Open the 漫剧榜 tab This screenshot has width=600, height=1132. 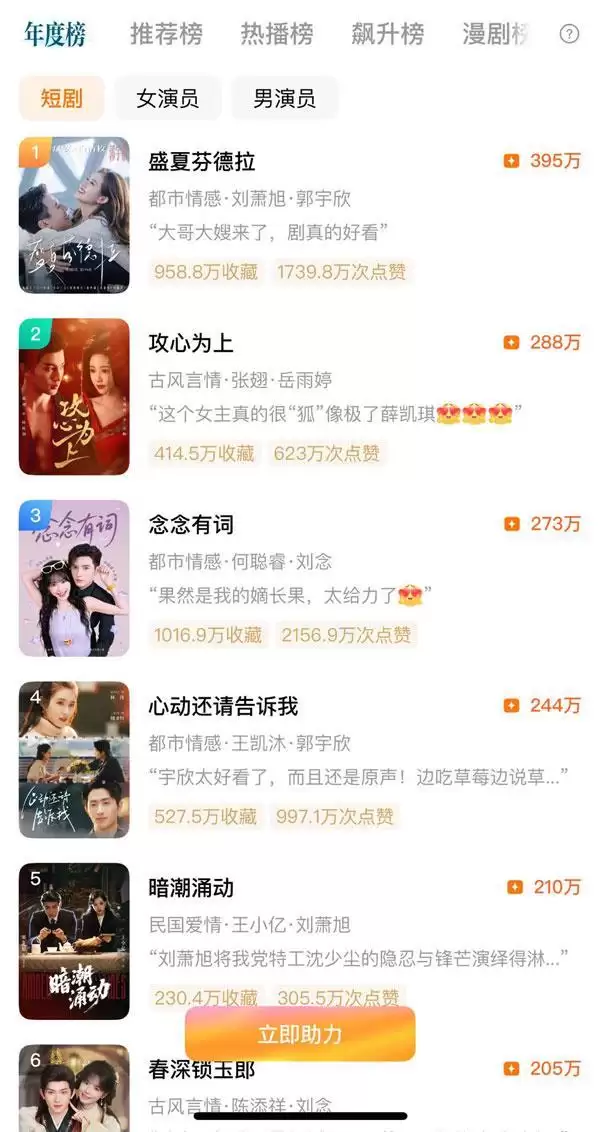click(x=494, y=34)
